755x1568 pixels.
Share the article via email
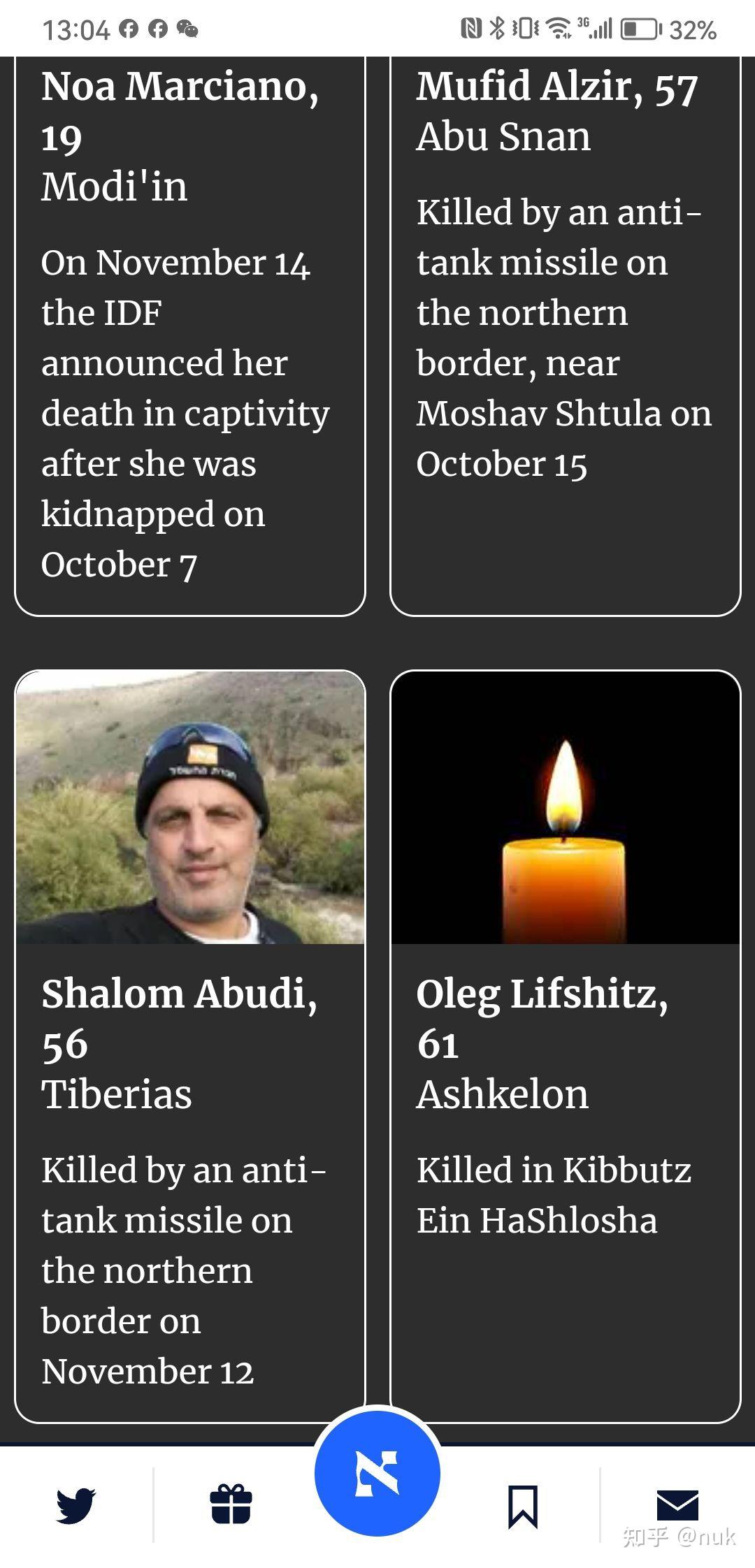677,1504
